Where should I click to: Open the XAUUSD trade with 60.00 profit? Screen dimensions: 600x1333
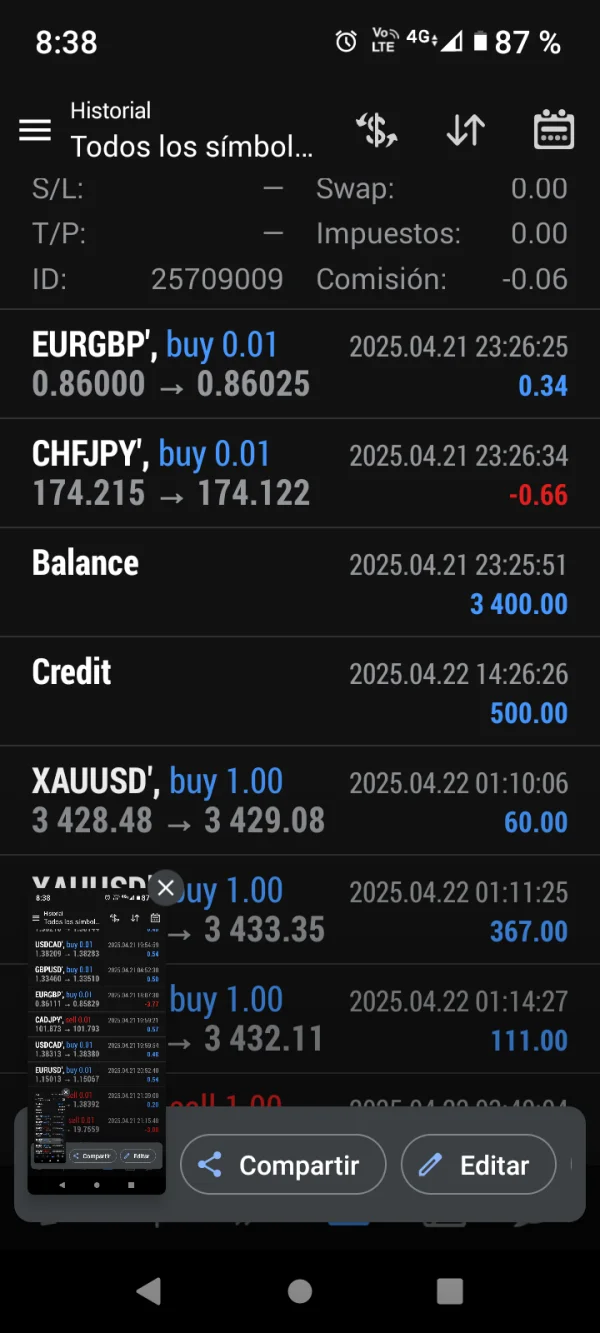300,800
